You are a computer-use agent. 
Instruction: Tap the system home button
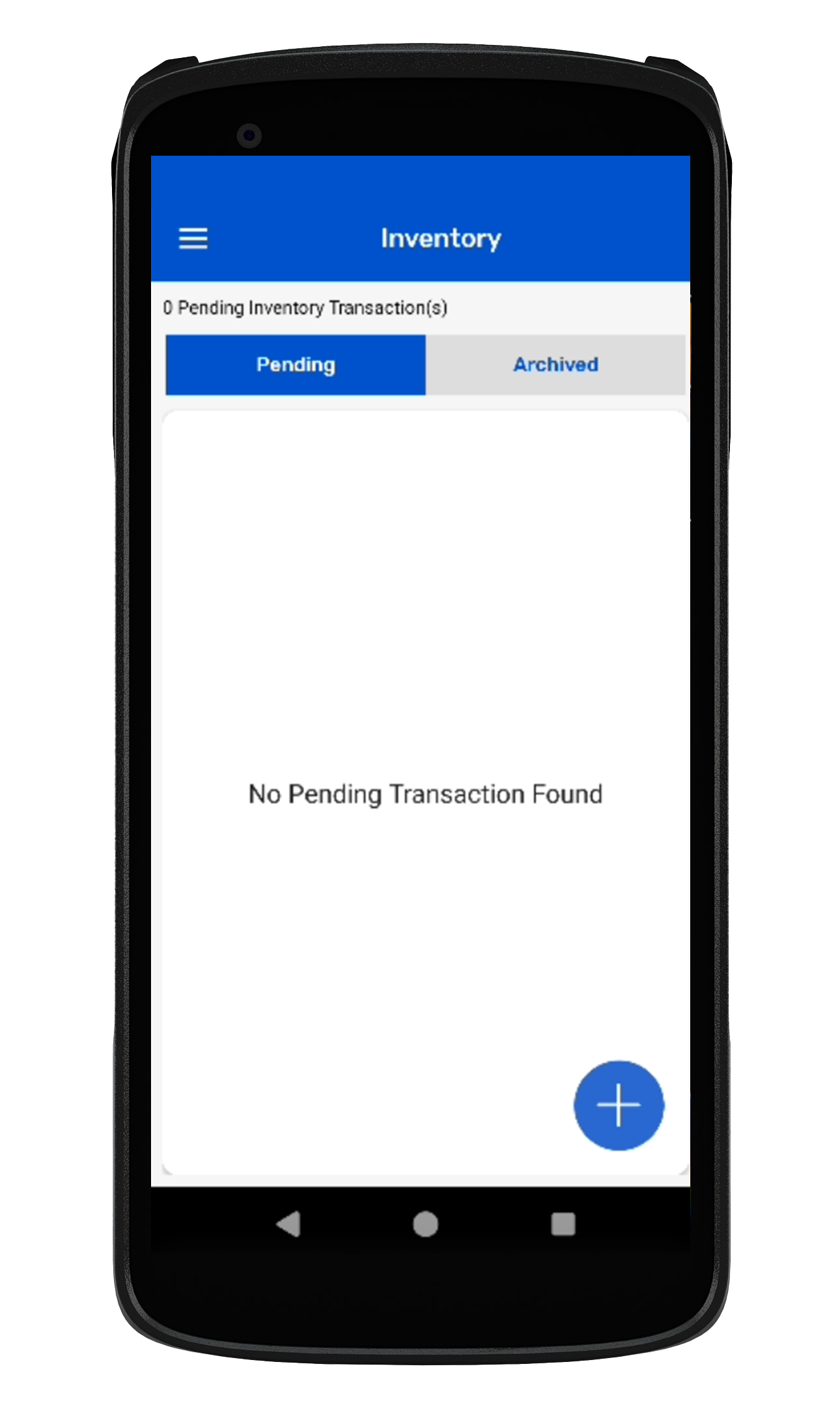425,1224
